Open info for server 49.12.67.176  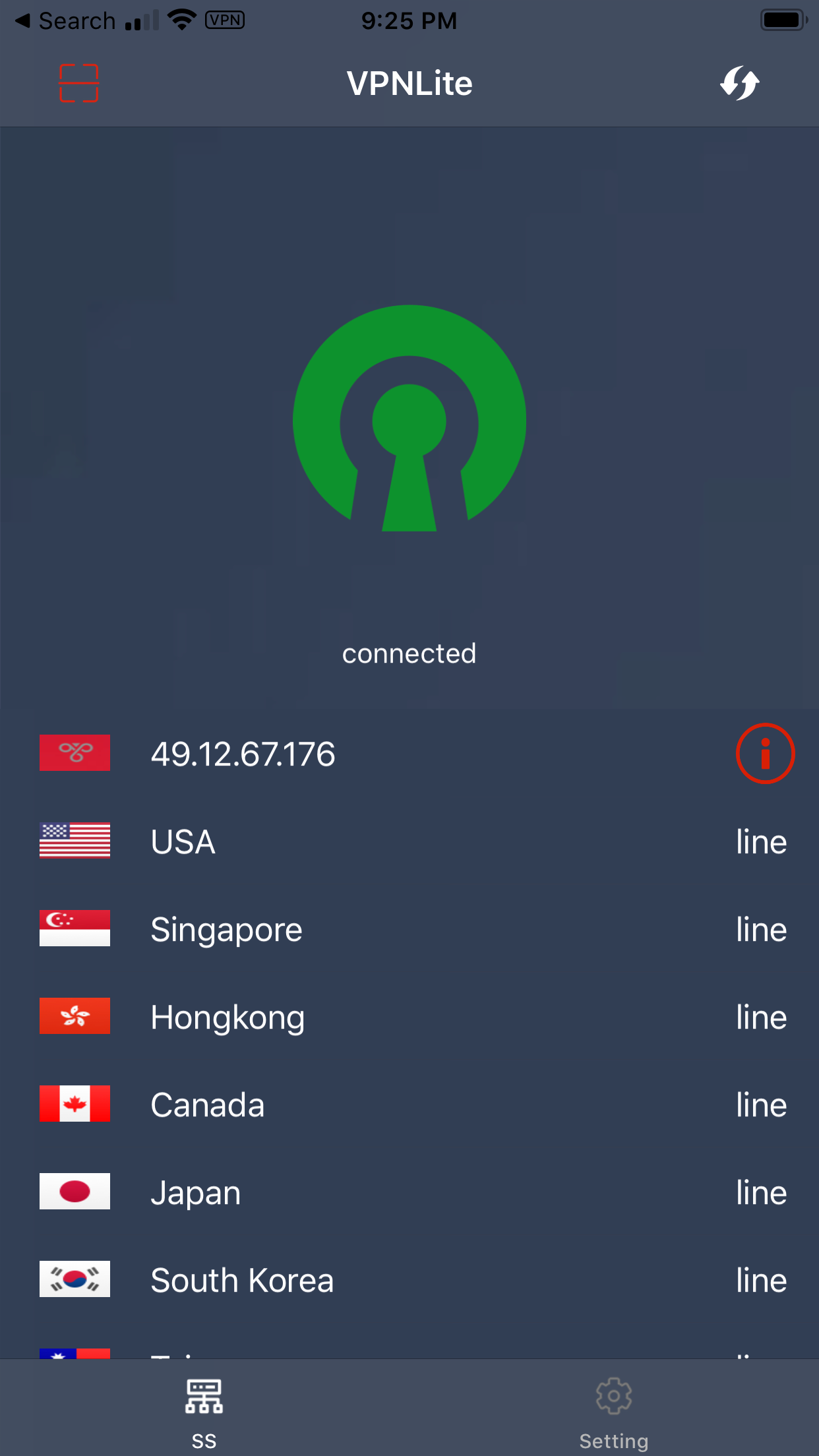pyautogui.click(x=765, y=754)
